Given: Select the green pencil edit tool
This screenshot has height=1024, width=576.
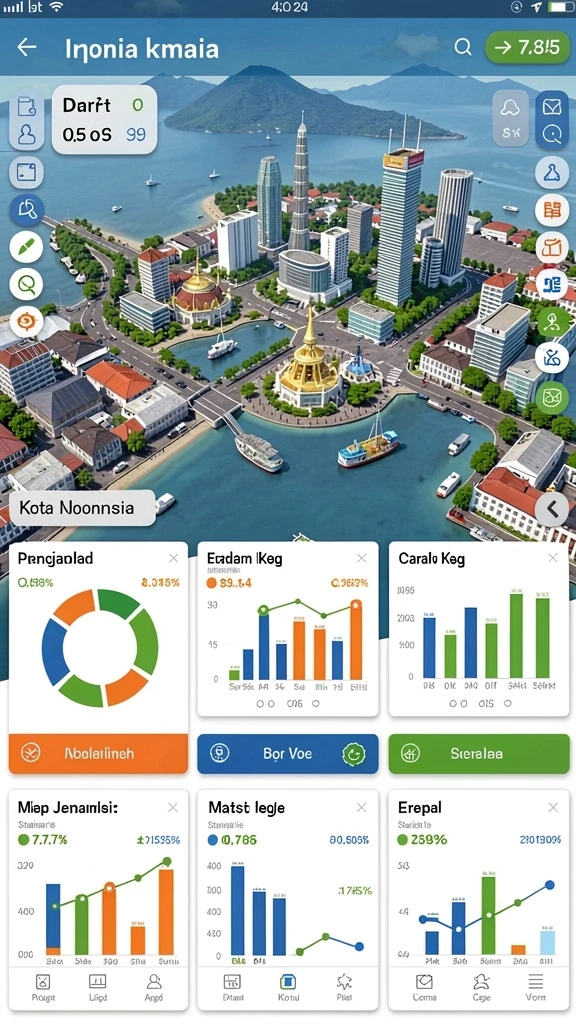Looking at the screenshot, I should coord(27,248).
